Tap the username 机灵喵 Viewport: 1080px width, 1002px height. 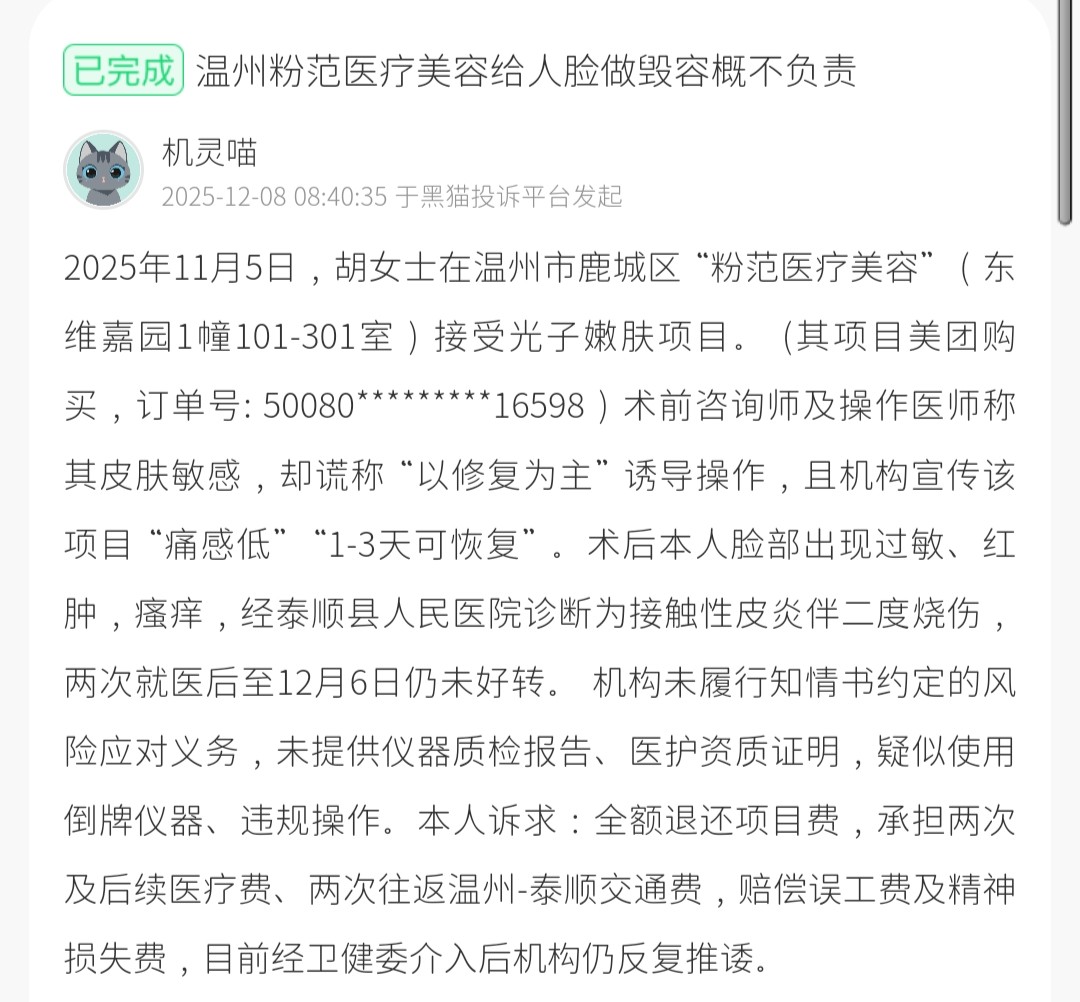tap(210, 152)
